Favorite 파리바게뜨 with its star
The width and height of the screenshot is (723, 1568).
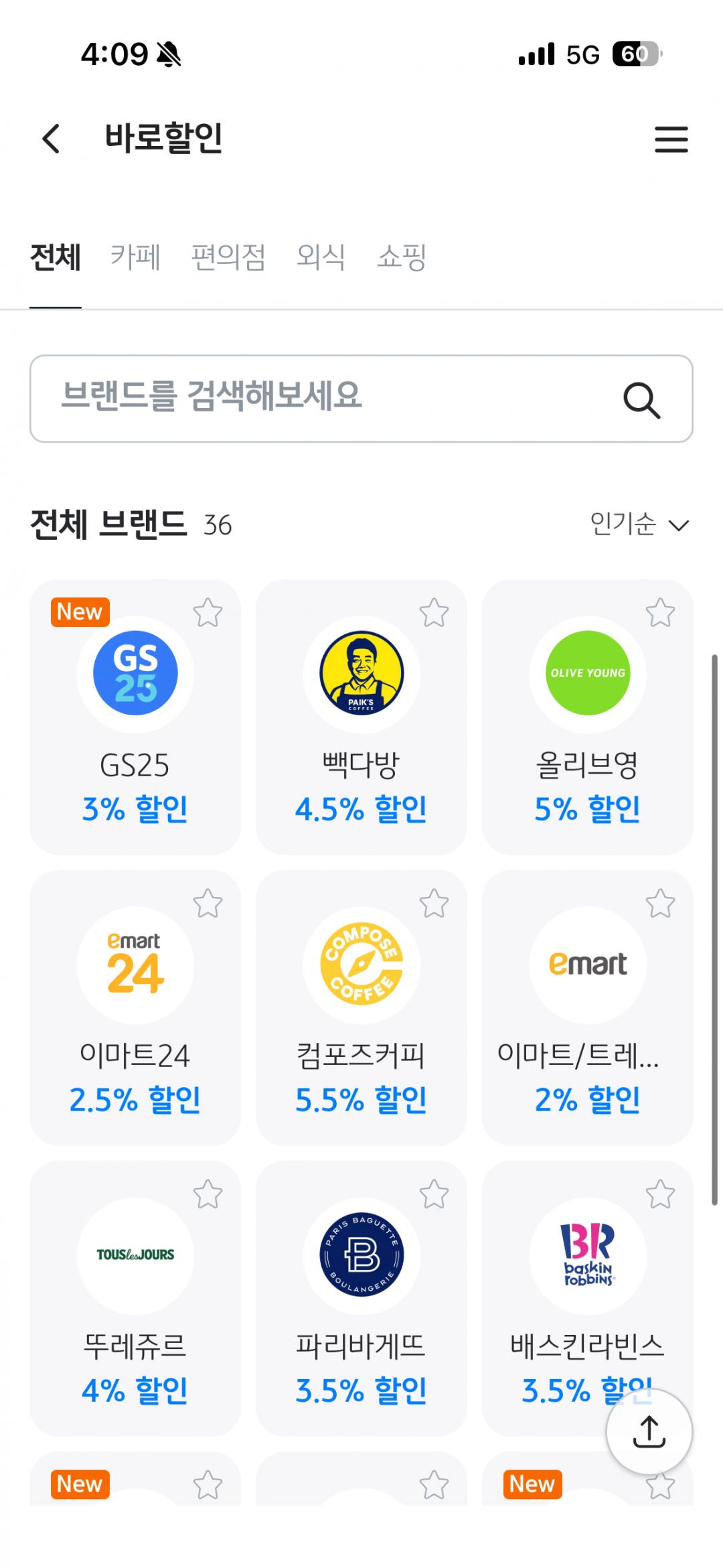click(x=434, y=1194)
